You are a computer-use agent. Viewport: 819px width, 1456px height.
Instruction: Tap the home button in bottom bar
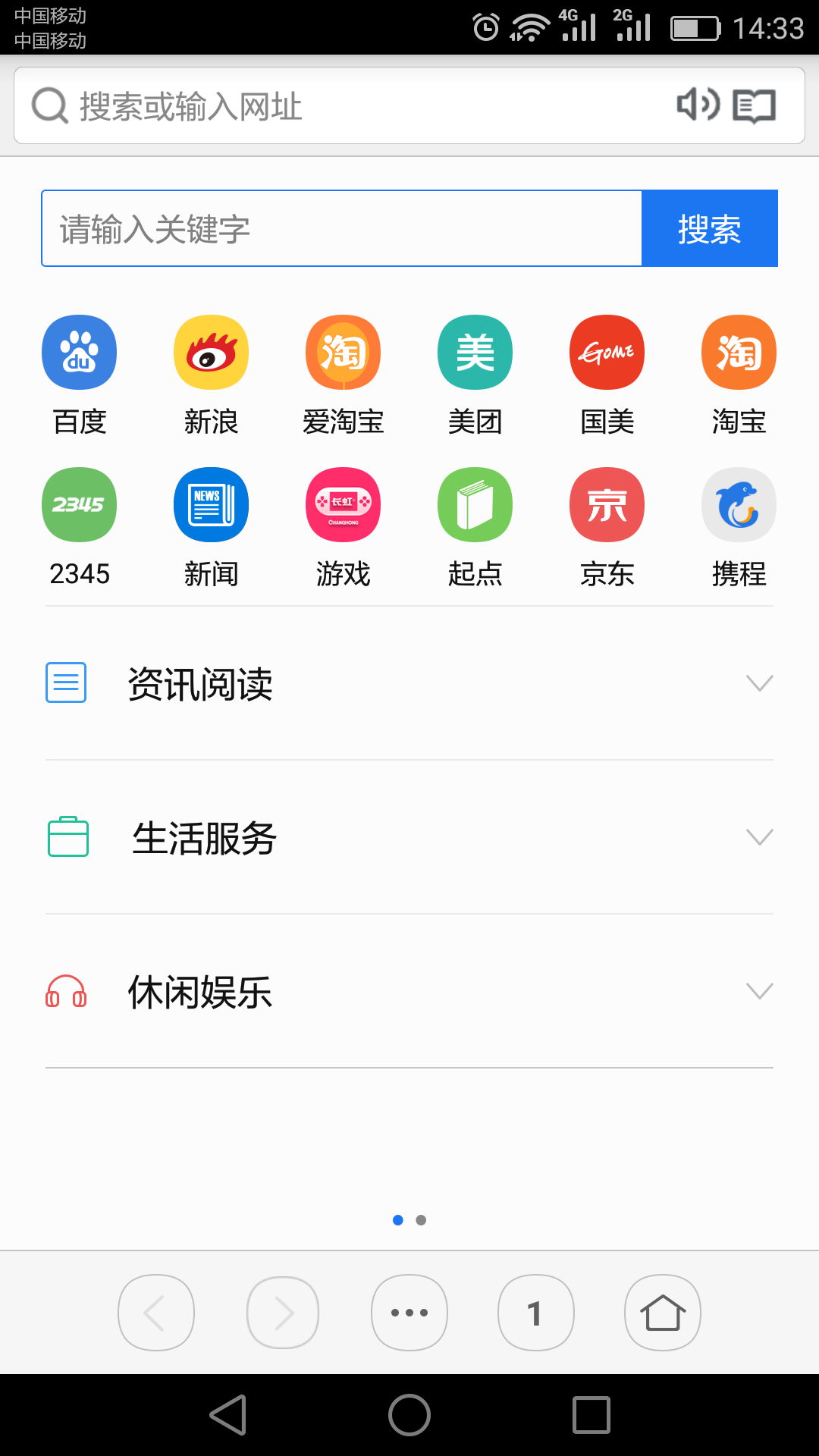[662, 1313]
